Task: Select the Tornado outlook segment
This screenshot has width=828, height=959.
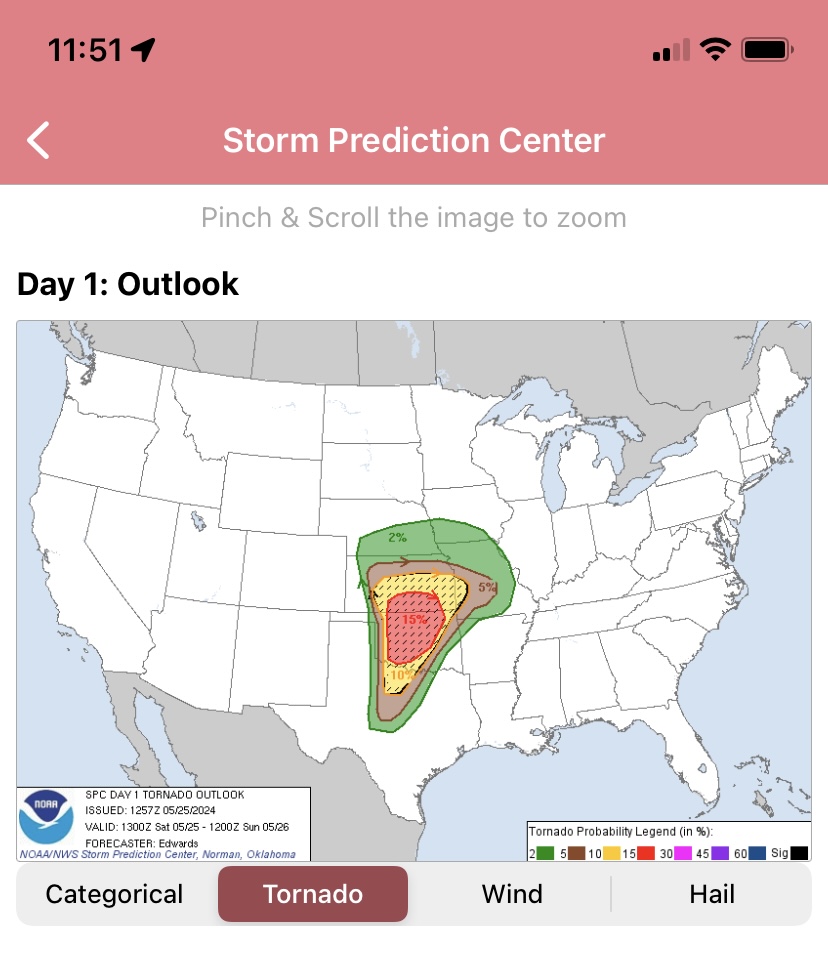Action: [313, 894]
